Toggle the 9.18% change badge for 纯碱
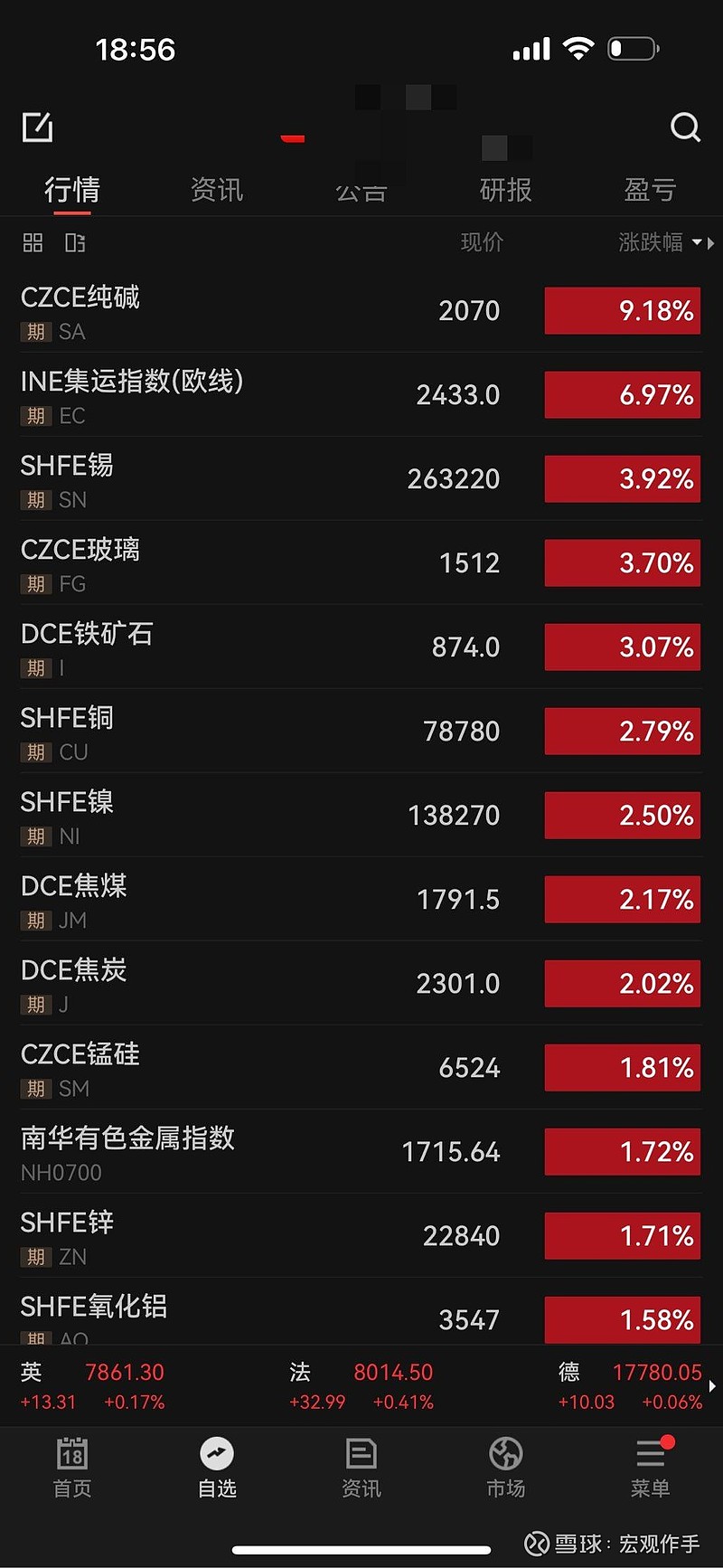The width and height of the screenshot is (723, 1568). click(x=622, y=310)
